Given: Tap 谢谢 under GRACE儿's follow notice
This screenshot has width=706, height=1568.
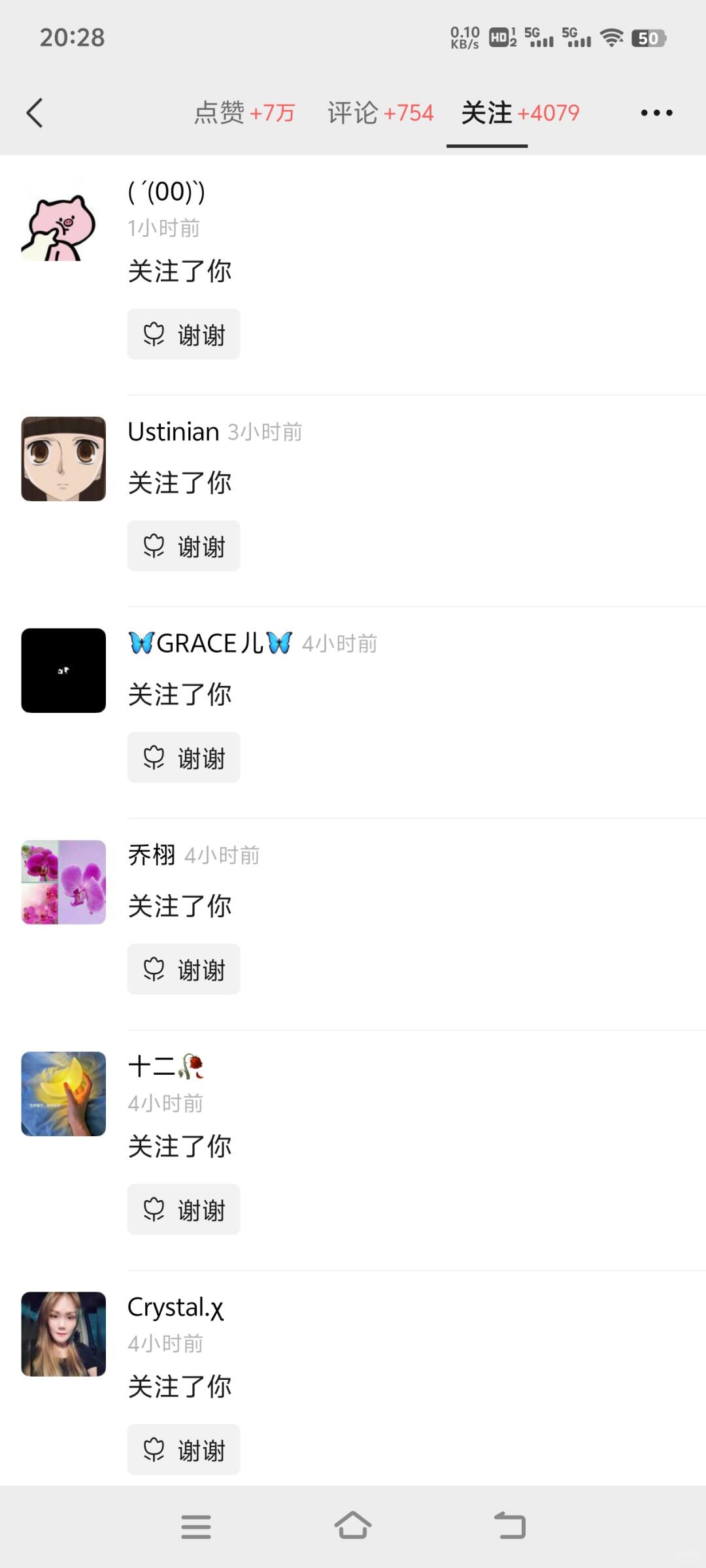Looking at the screenshot, I should [184, 758].
